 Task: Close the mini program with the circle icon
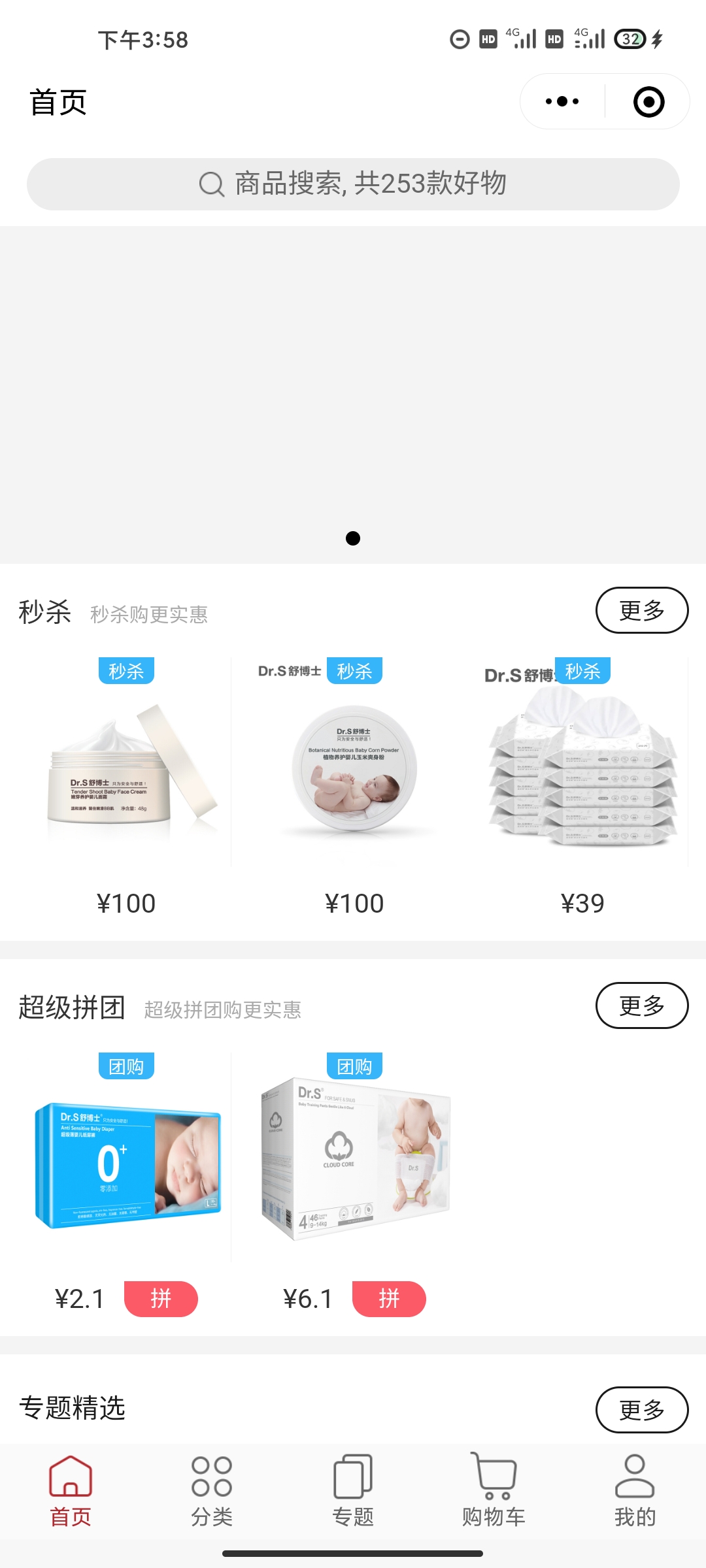[x=648, y=102]
